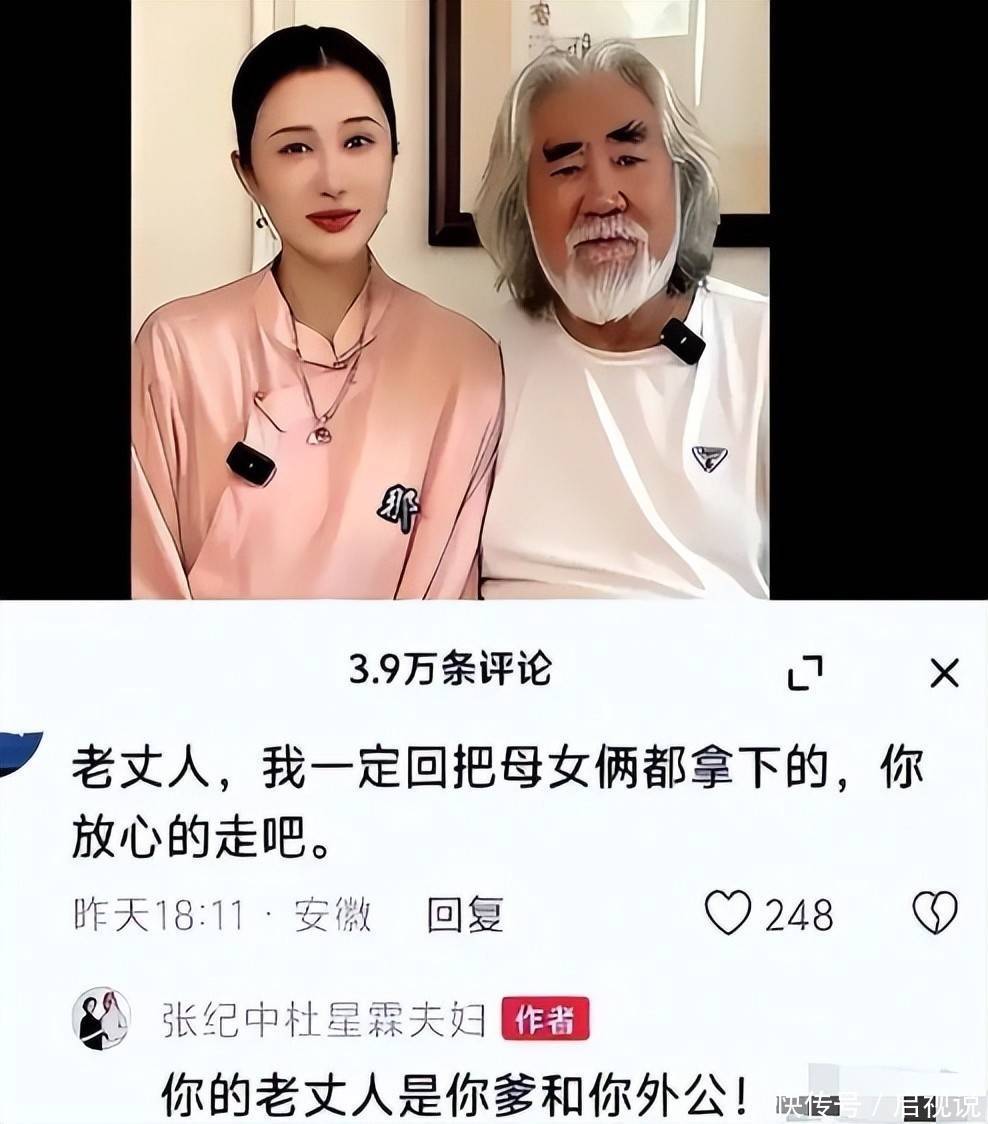Open the 张纪中杜星霖夫妇 username link
The image size is (988, 1124).
(x=323, y=1019)
